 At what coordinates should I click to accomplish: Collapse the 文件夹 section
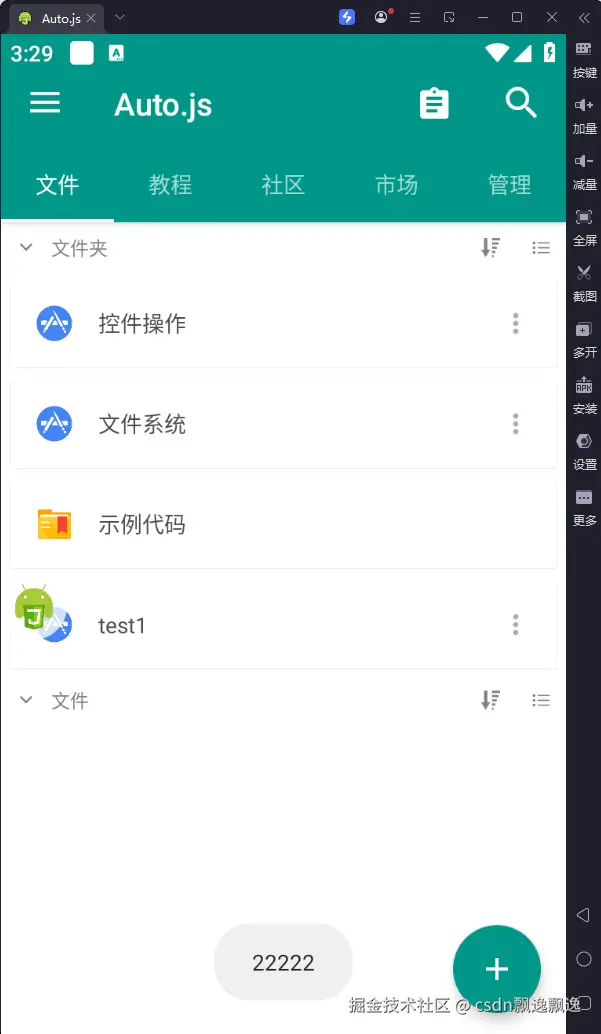[27, 248]
